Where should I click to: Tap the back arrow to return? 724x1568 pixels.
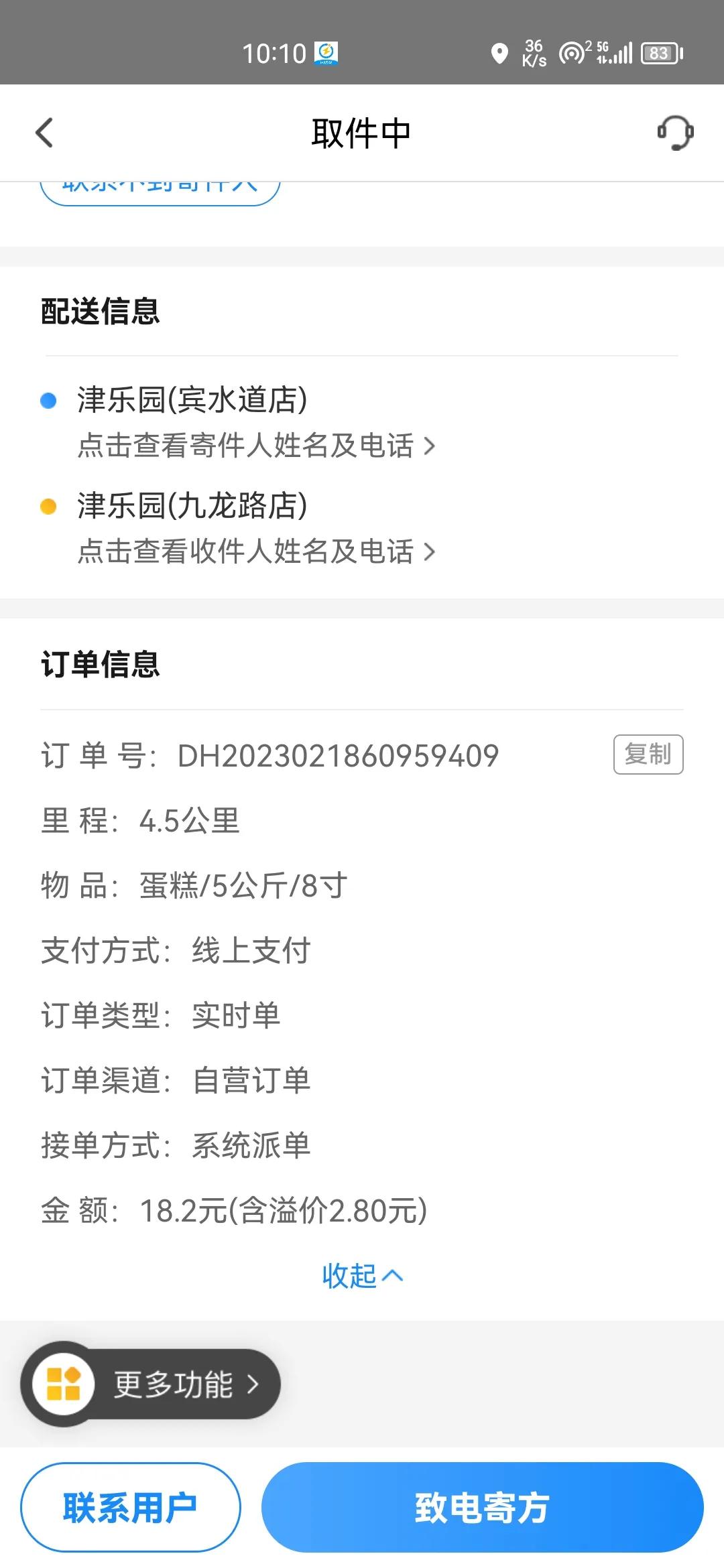click(x=44, y=133)
